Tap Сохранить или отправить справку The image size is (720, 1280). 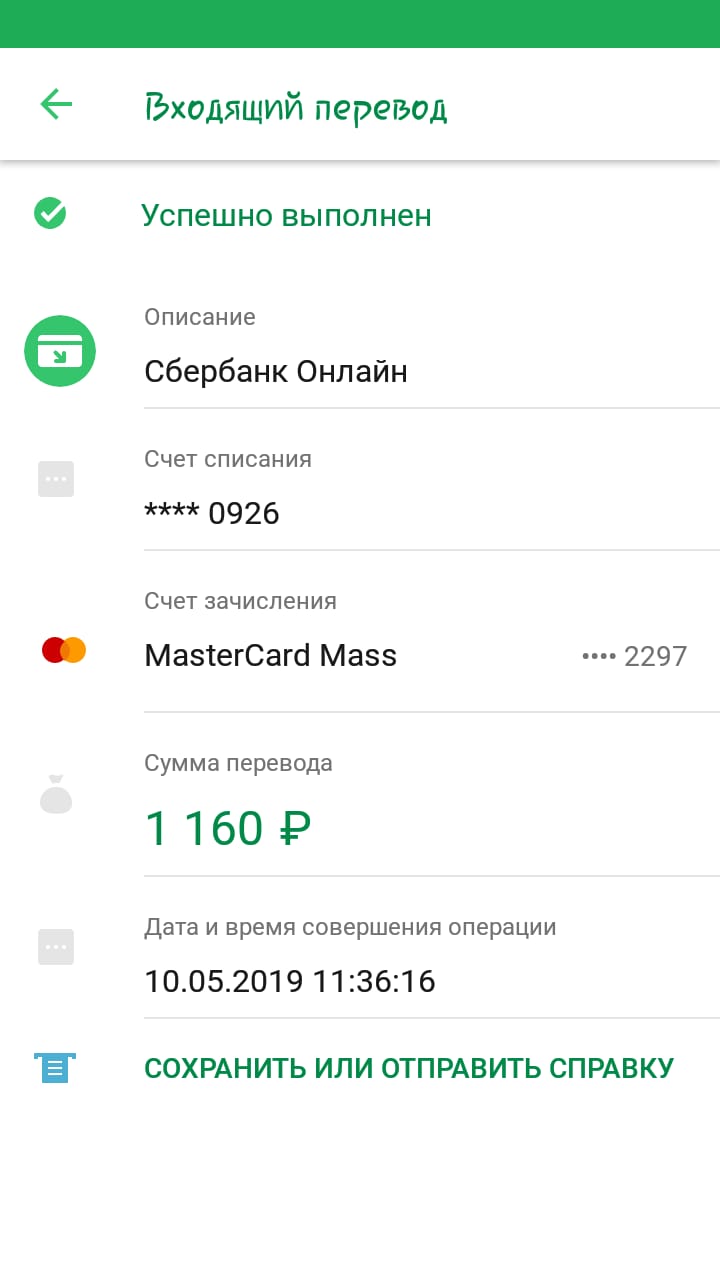409,1068
